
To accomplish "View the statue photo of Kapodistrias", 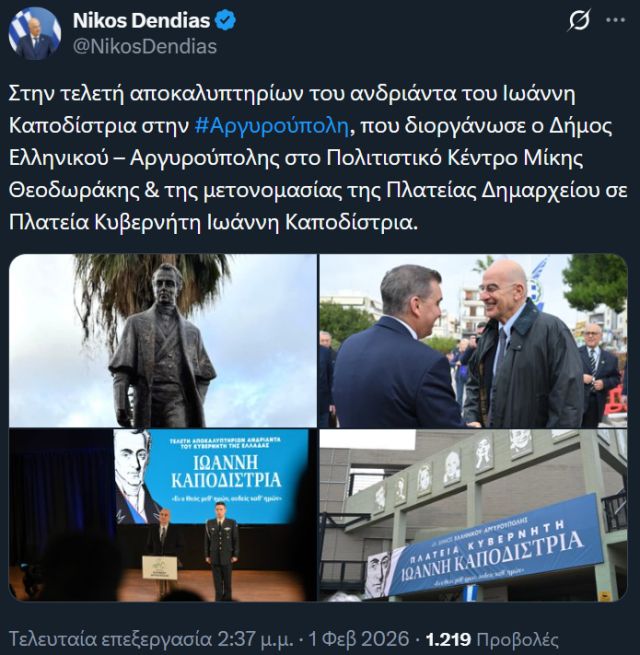I will click(162, 340).
